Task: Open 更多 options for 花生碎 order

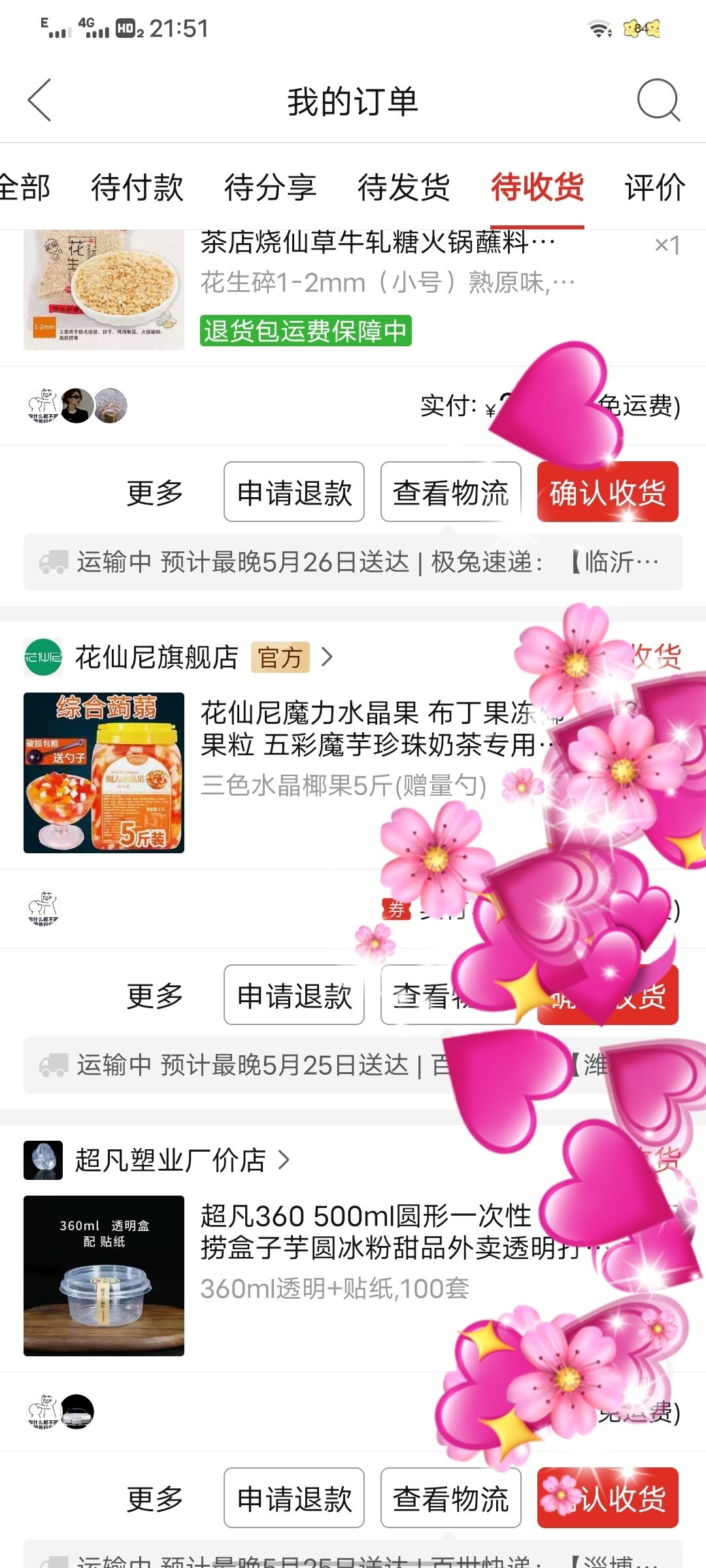Action: [155, 492]
